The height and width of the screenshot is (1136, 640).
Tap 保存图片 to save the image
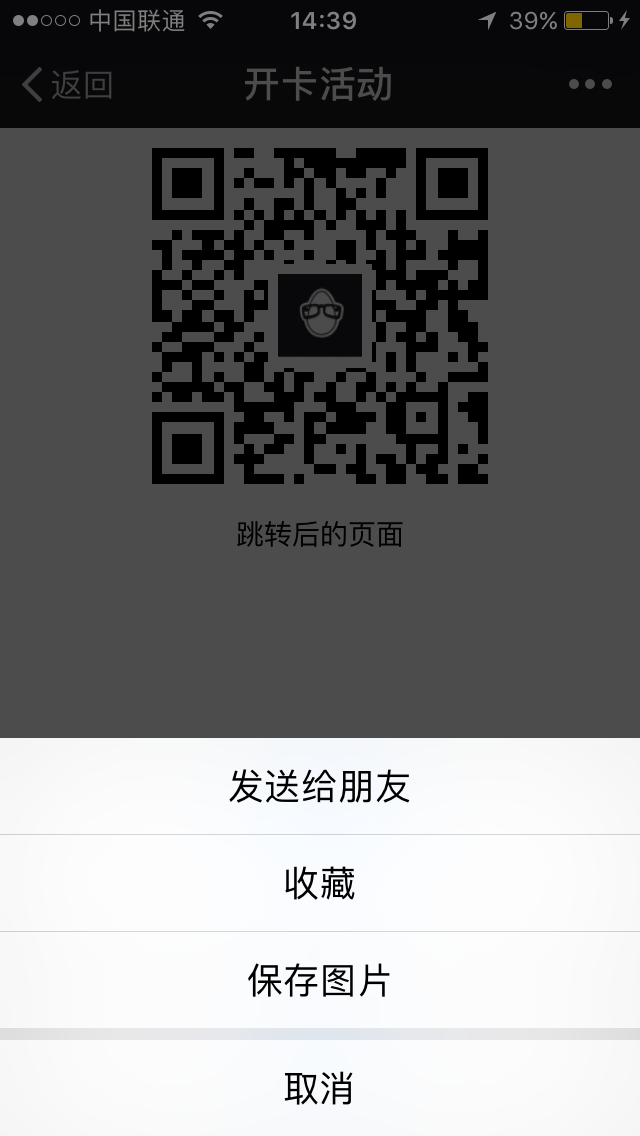pyautogui.click(x=320, y=980)
